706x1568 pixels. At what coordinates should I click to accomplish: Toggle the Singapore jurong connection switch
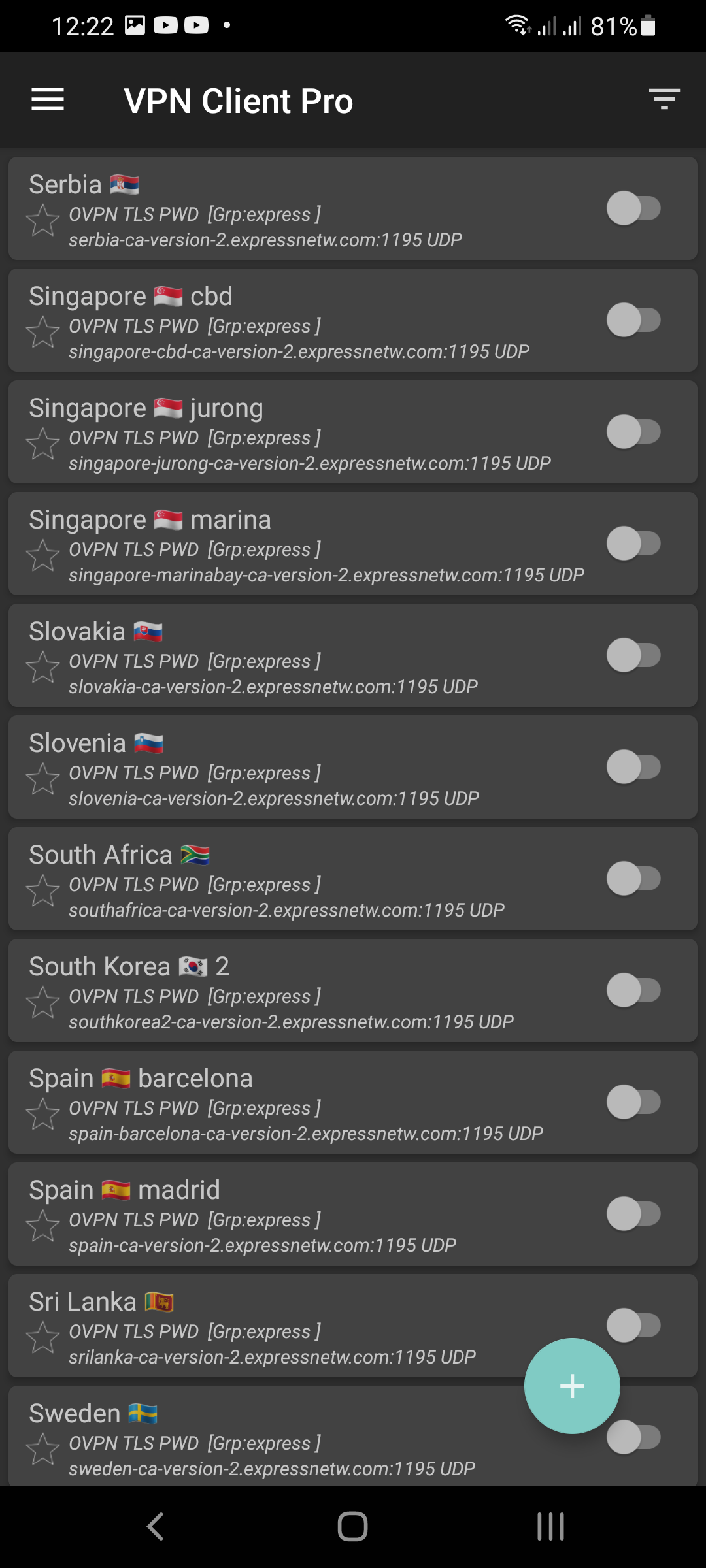point(634,431)
